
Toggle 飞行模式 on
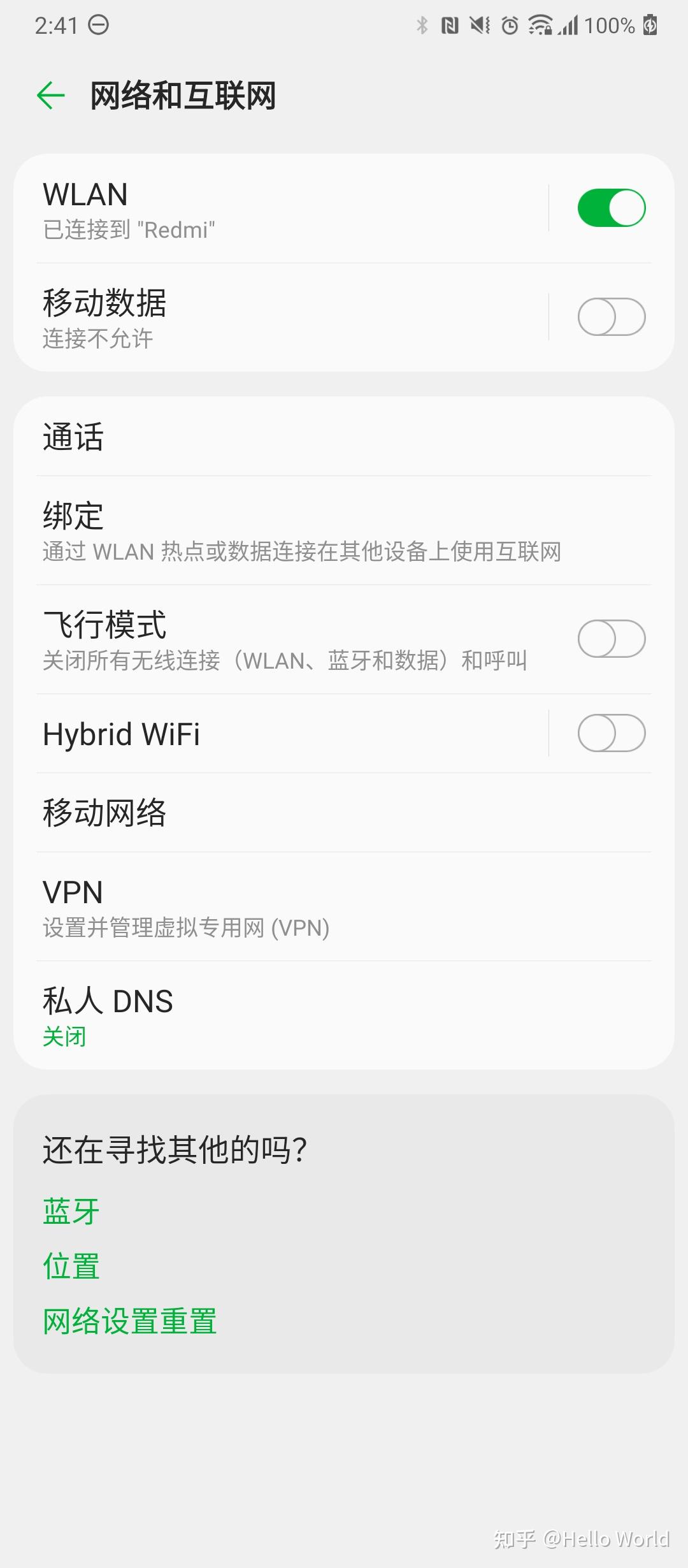[x=611, y=639]
